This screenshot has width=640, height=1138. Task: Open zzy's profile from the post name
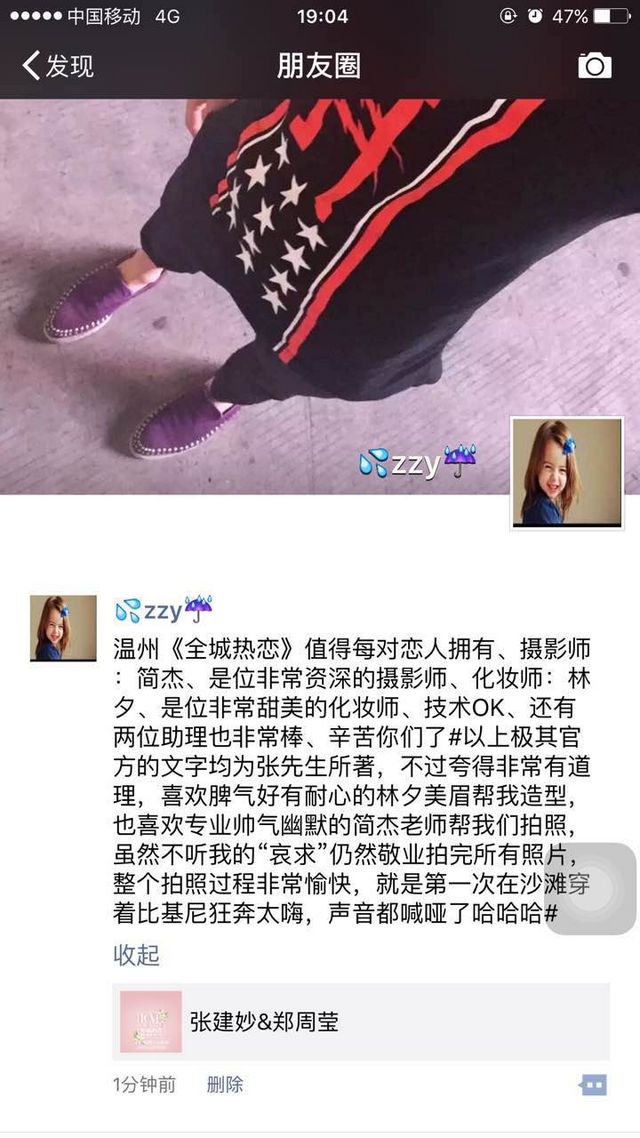click(163, 609)
